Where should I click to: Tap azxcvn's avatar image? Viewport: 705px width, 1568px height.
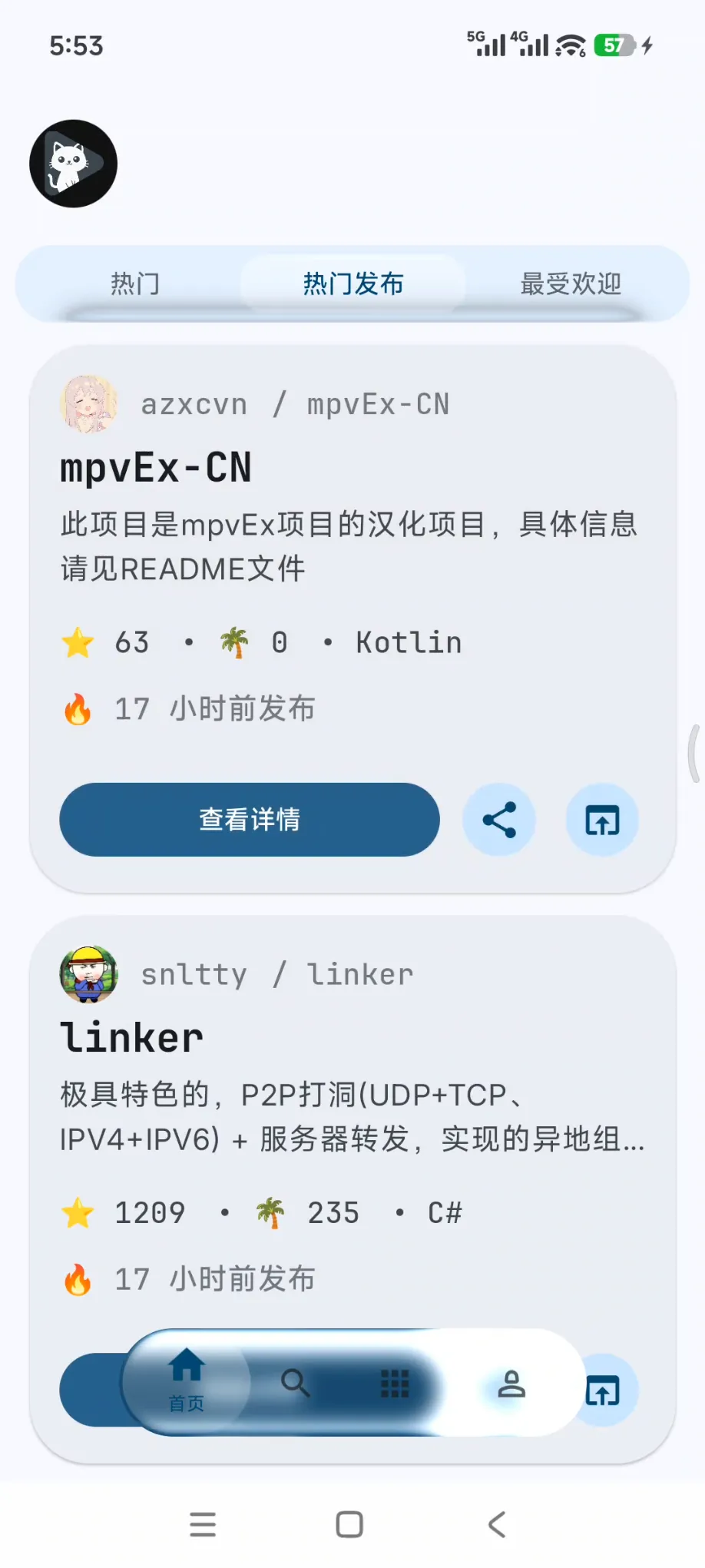88,405
